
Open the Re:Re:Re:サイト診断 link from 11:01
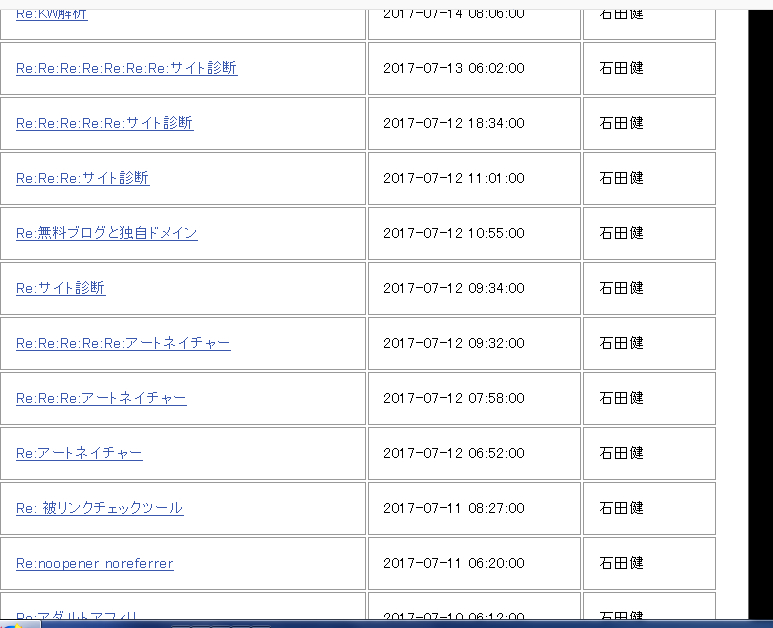coord(82,178)
